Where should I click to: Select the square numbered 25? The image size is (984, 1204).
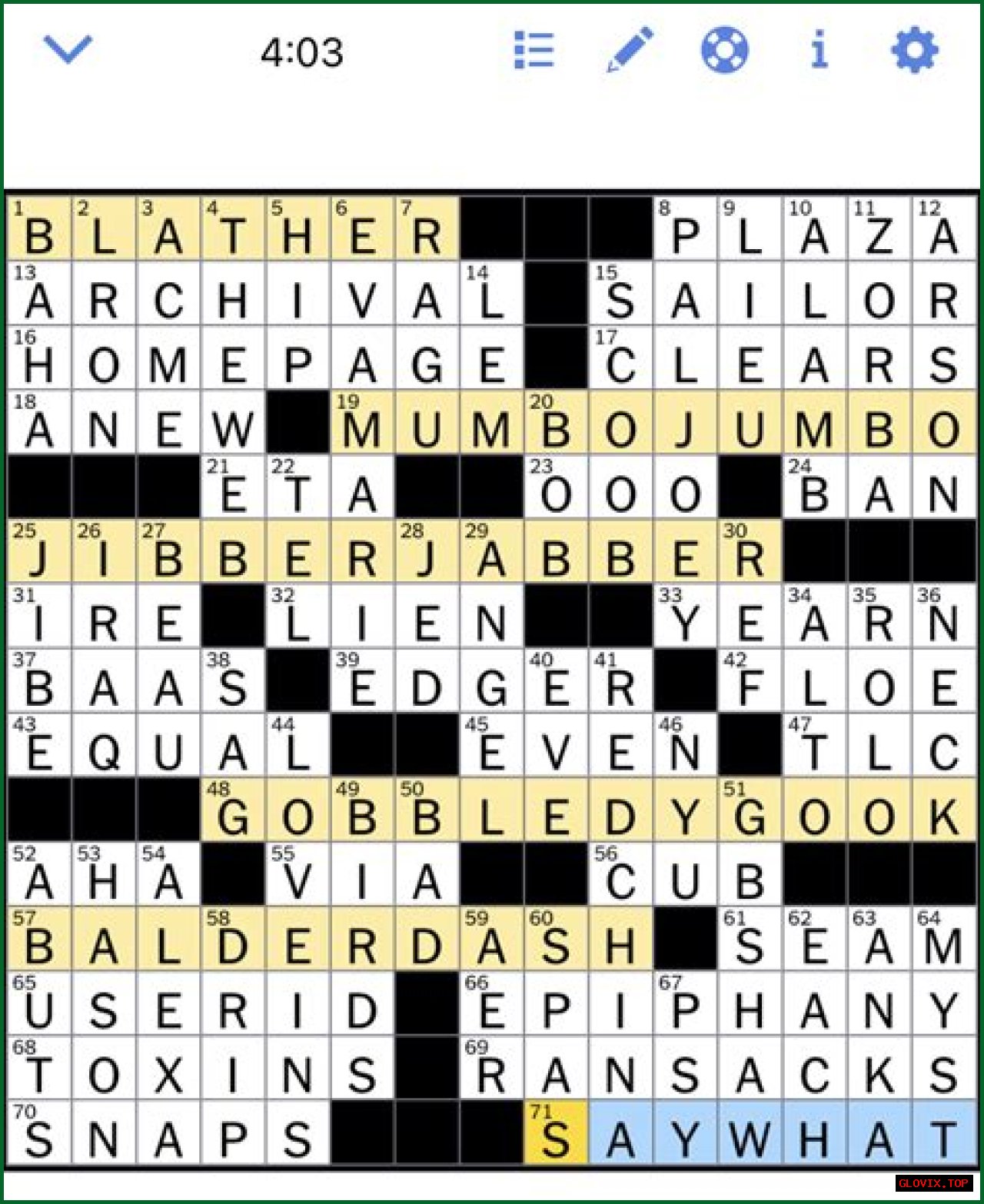[x=39, y=552]
